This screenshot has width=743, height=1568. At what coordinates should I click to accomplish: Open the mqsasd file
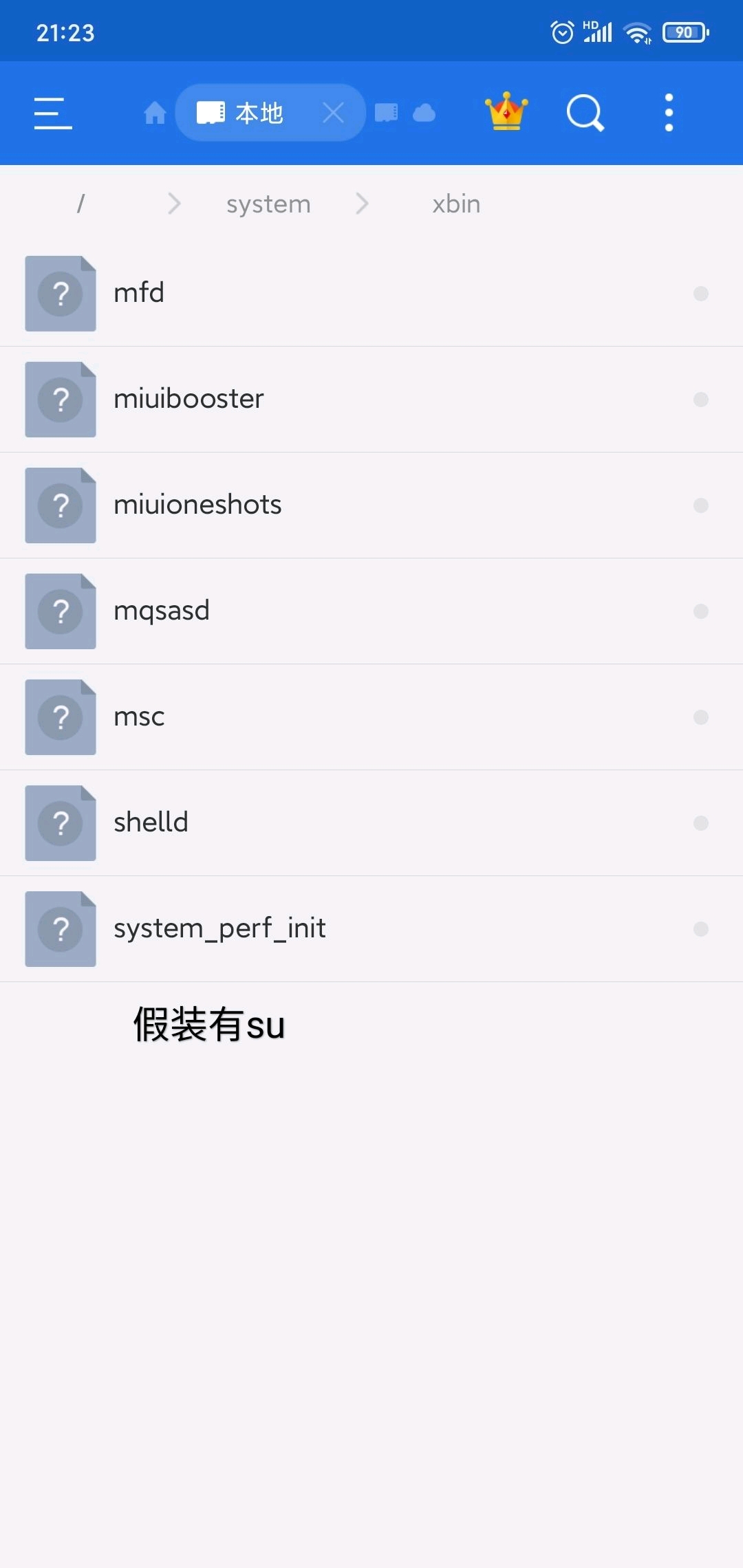click(x=162, y=611)
